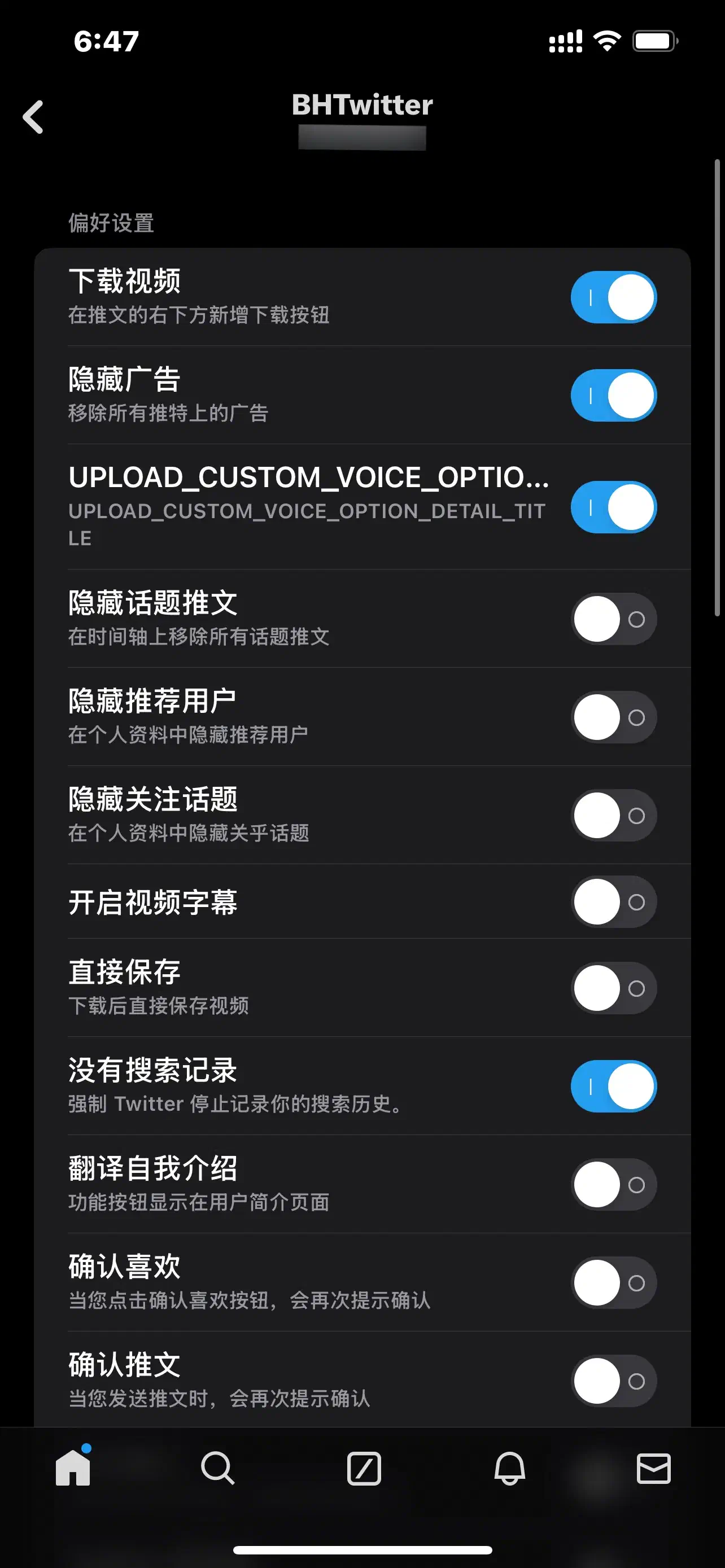Image resolution: width=725 pixels, height=1568 pixels.
Task: Enable the 确认推文 confirmation switch
Action: click(x=613, y=1380)
